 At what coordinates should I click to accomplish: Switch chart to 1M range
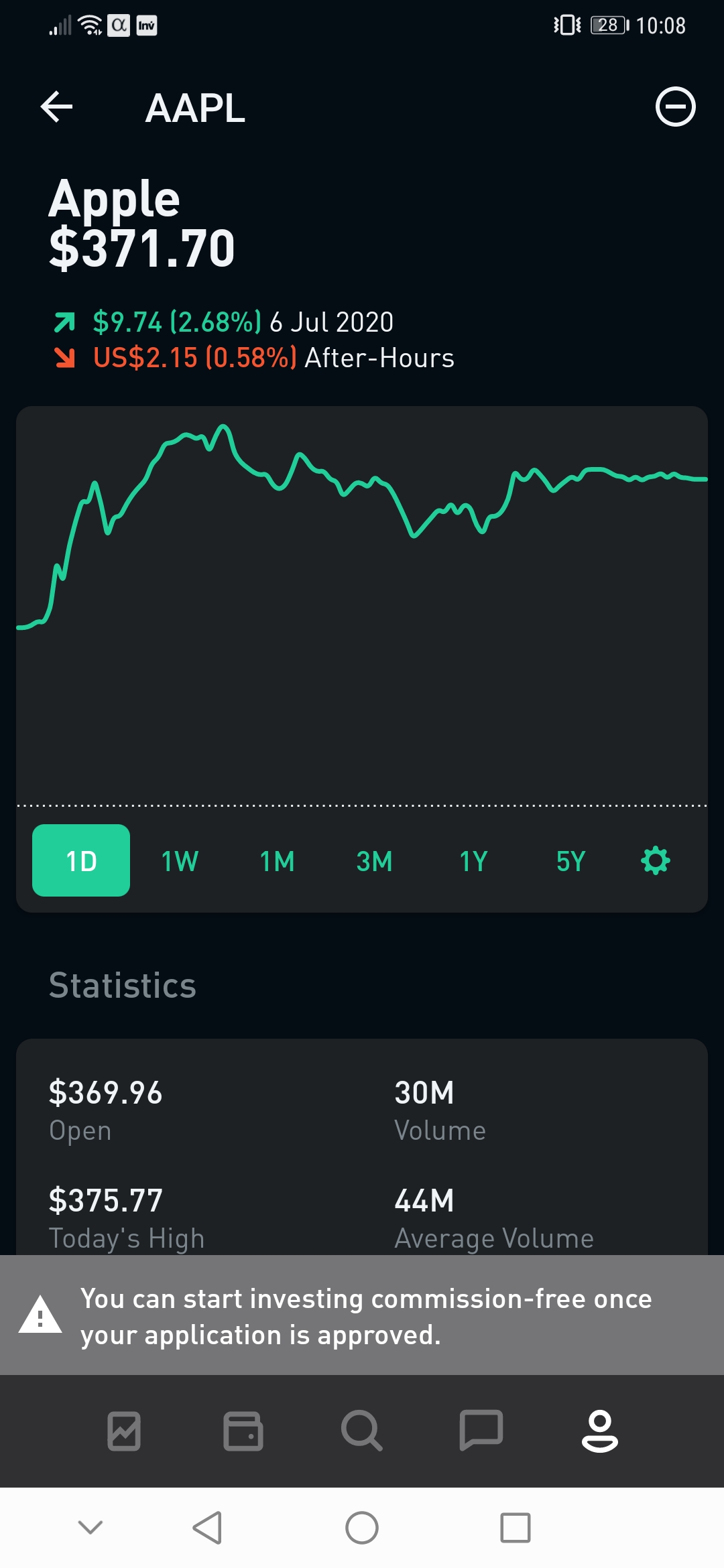click(277, 861)
